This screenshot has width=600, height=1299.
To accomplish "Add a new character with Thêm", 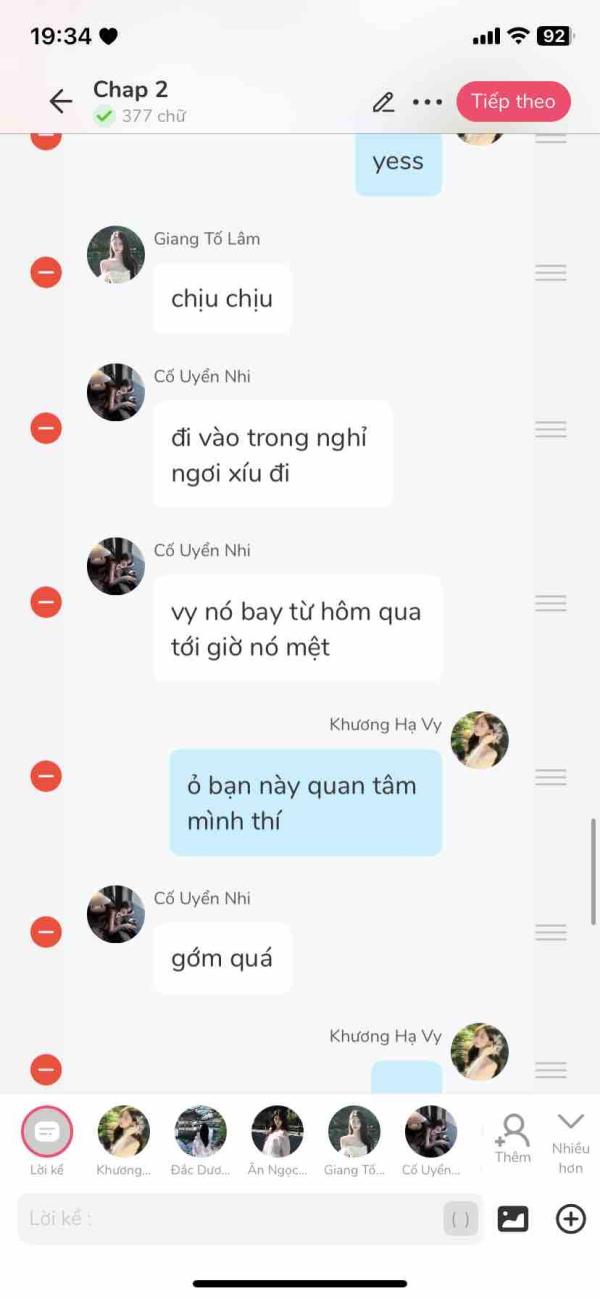I will point(512,1137).
